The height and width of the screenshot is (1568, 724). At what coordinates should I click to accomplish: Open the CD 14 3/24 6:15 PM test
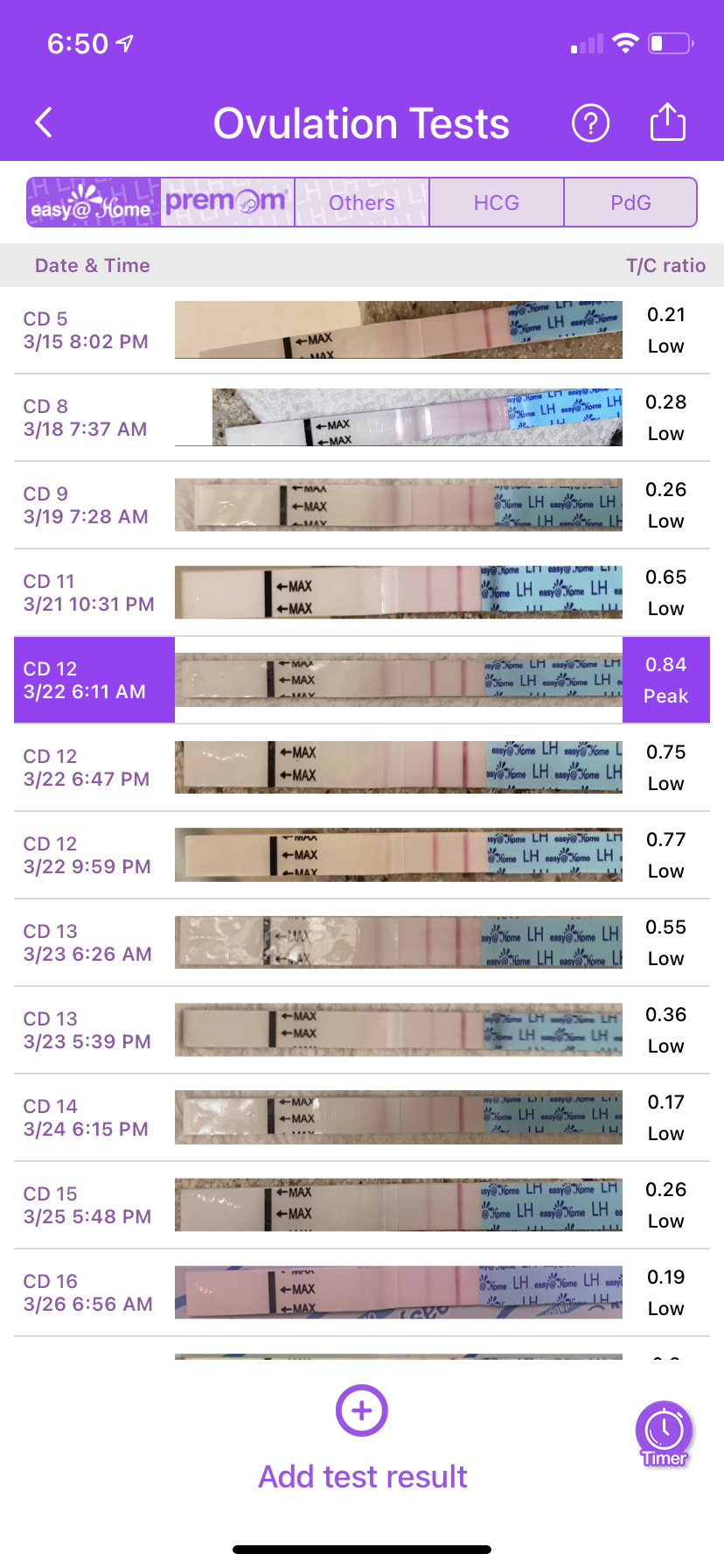click(362, 1117)
